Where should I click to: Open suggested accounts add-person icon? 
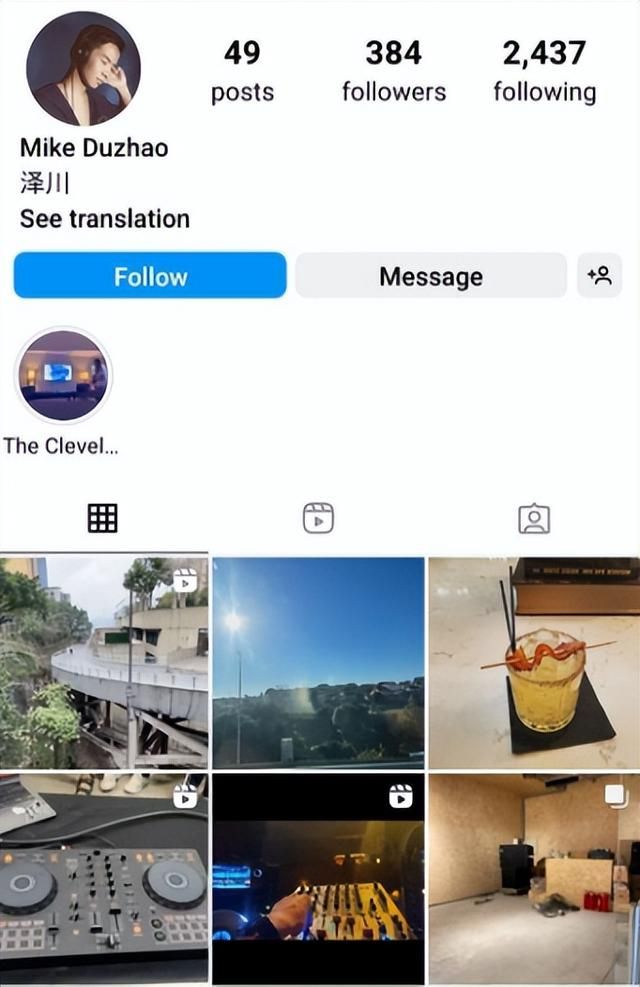point(599,276)
